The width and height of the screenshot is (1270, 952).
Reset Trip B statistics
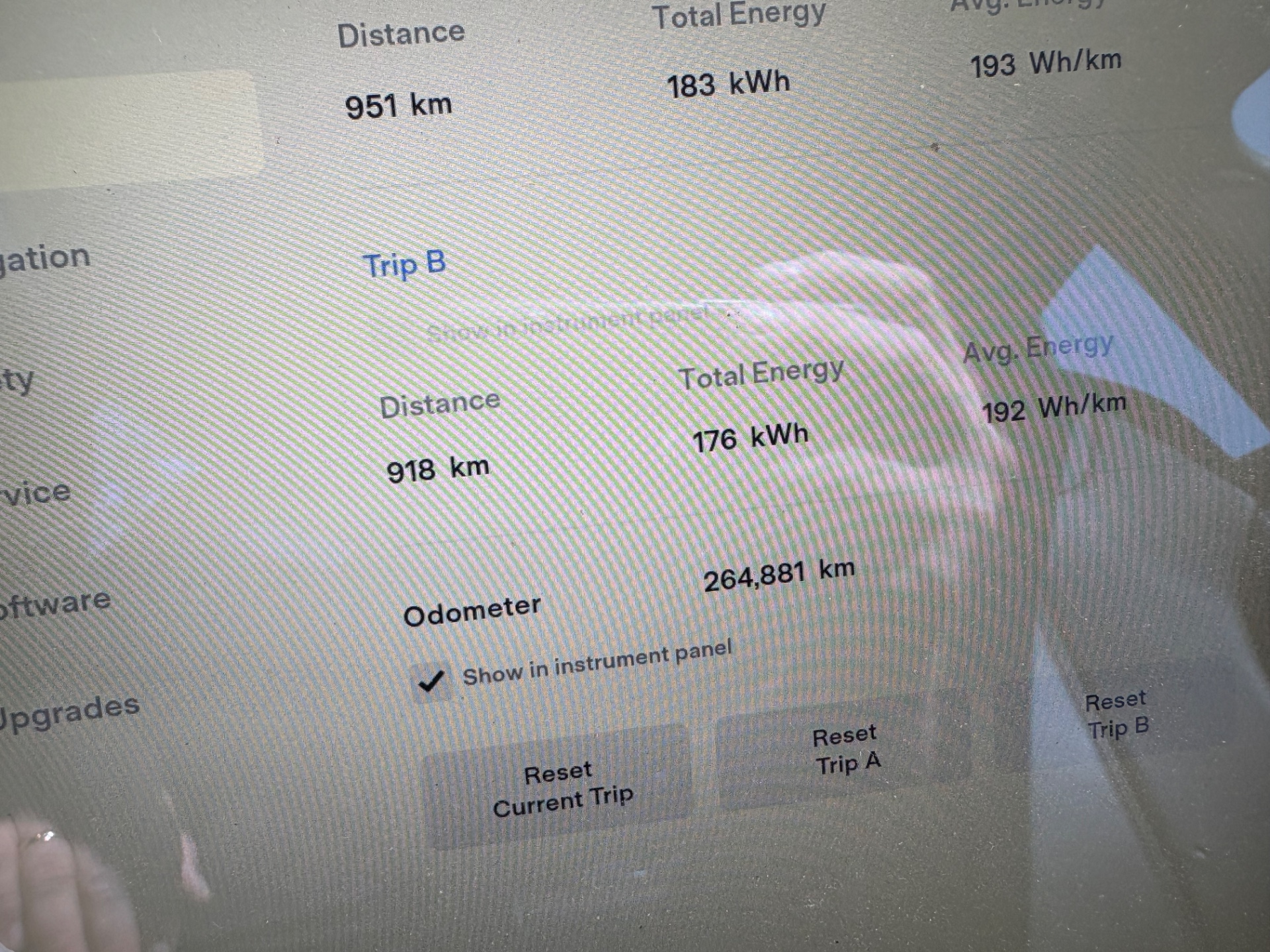pyautogui.click(x=1117, y=715)
